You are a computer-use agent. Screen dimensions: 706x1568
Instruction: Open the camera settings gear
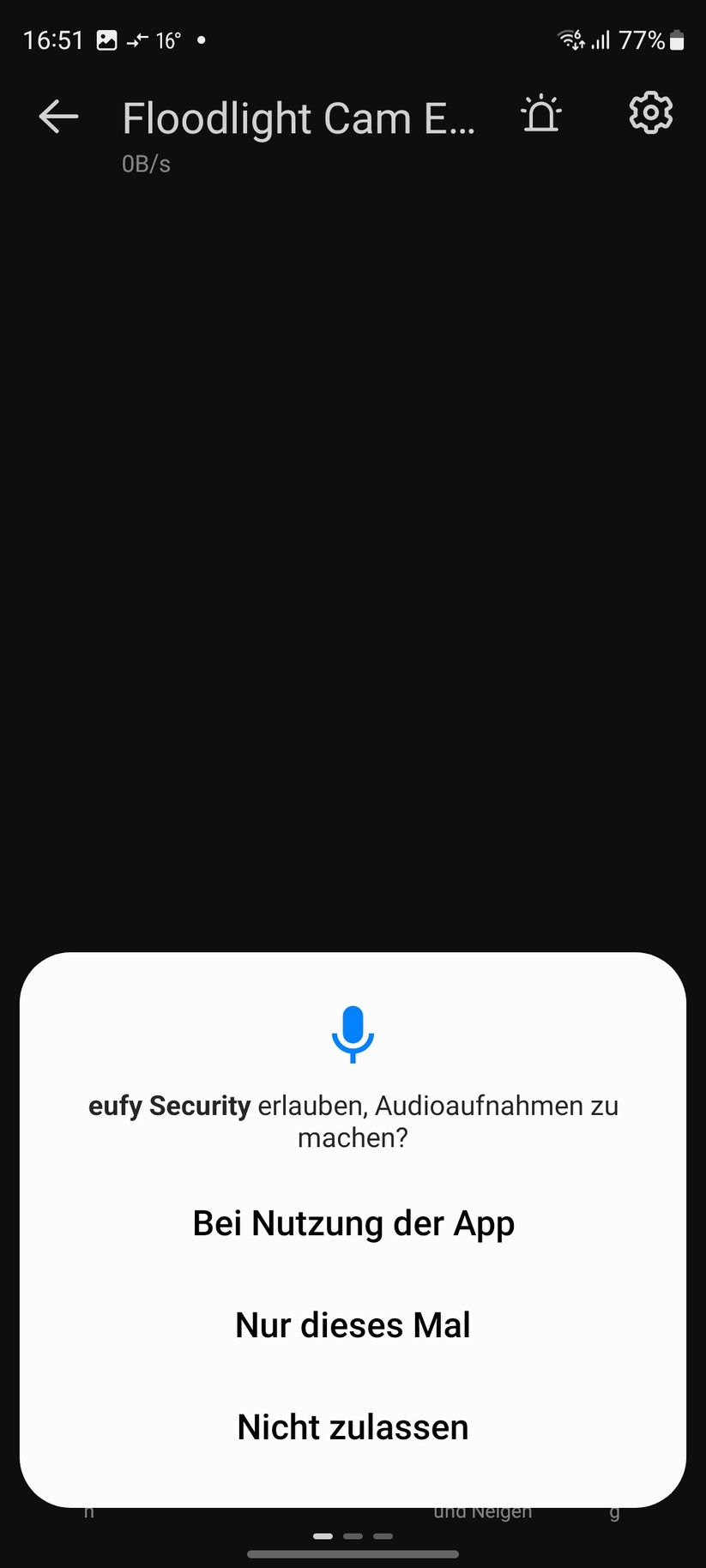point(649,112)
